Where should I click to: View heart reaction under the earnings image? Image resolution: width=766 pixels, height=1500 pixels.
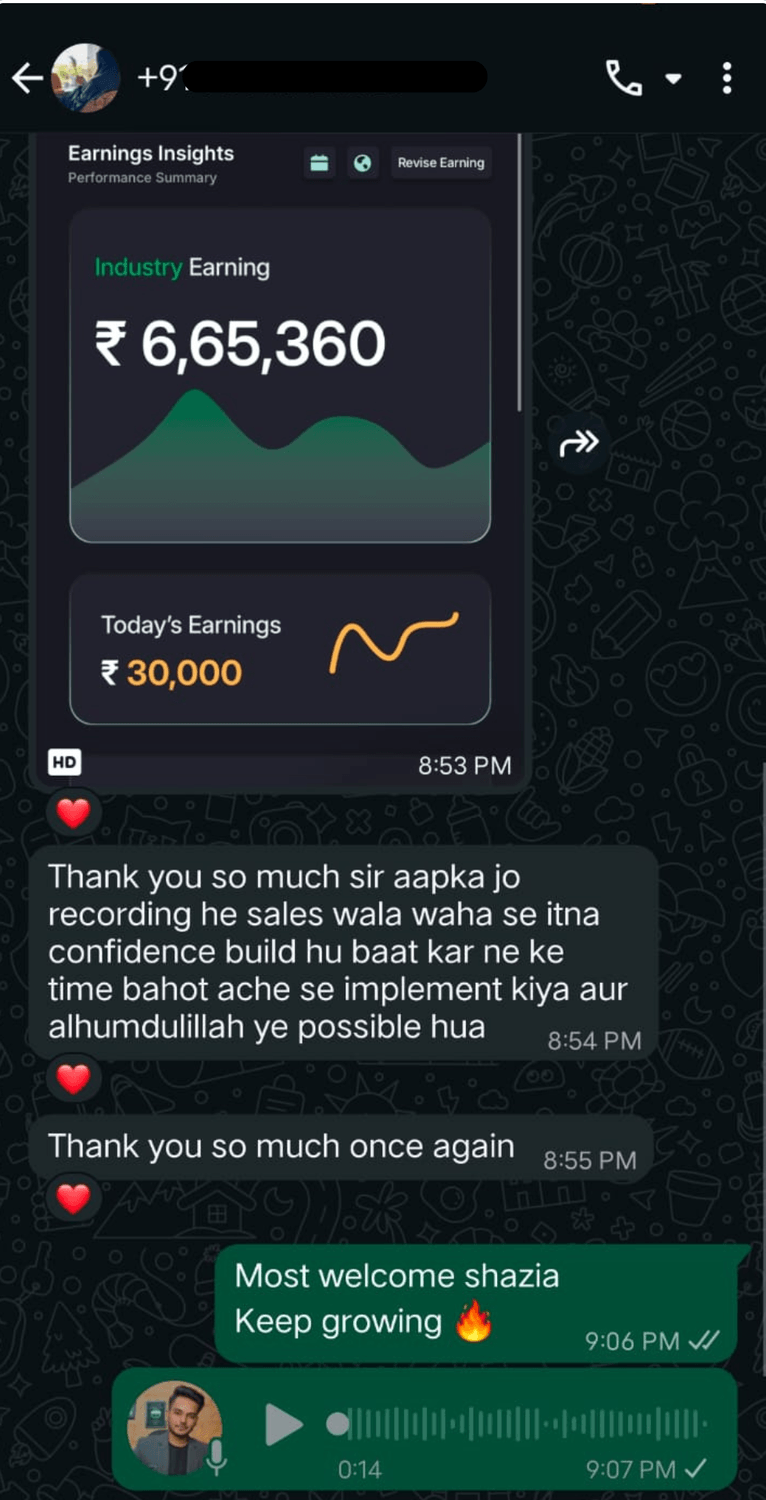pyautogui.click(x=73, y=814)
